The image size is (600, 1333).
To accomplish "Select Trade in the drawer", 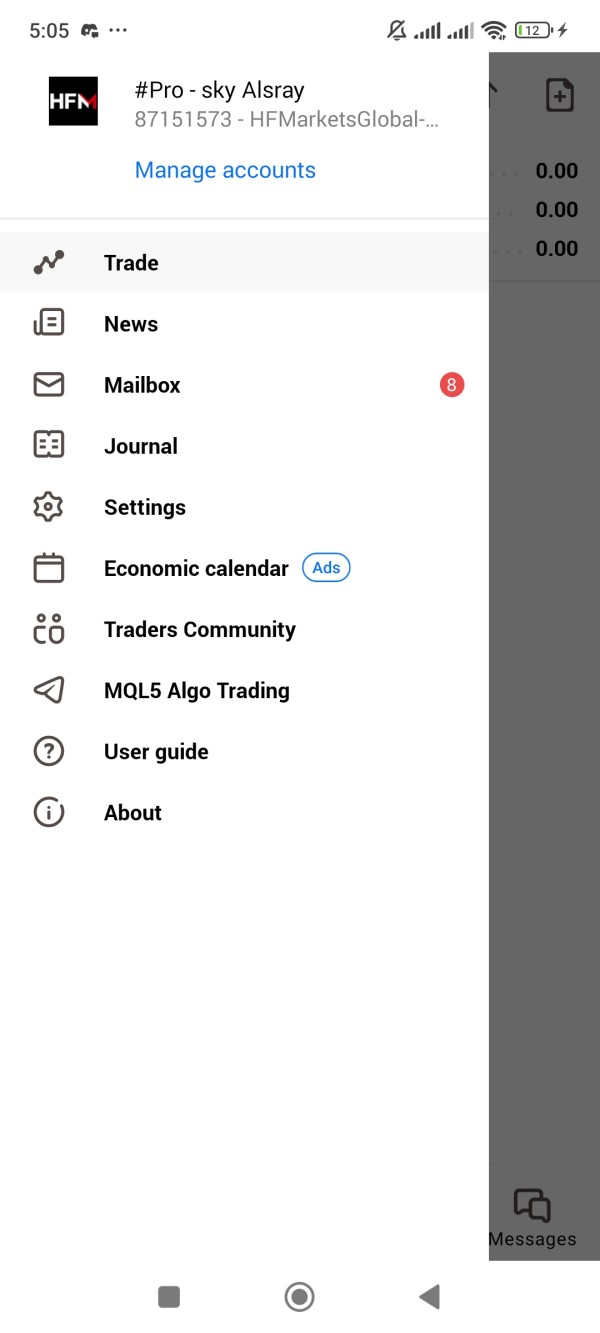I will (x=131, y=263).
